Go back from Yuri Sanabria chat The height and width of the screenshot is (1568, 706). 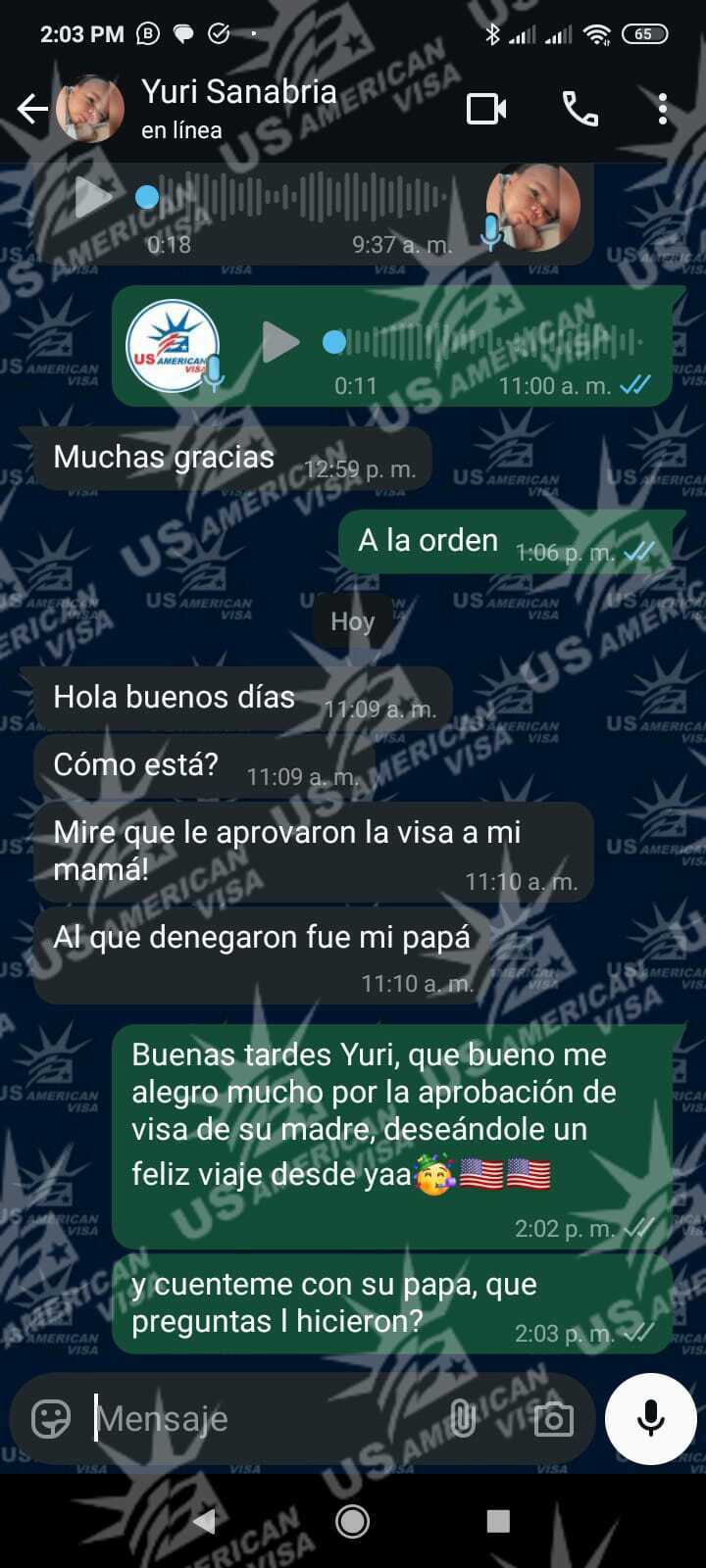[31, 109]
